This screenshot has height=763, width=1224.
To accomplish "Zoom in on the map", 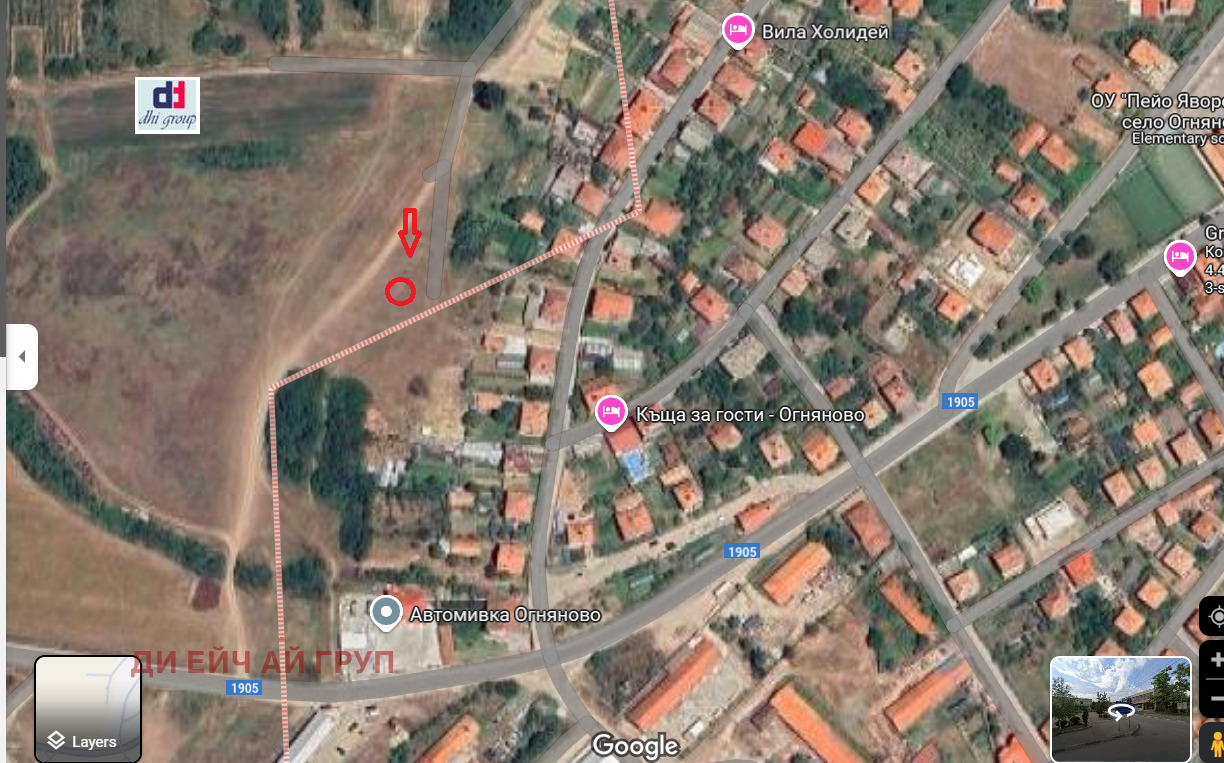I will (x=1215, y=660).
